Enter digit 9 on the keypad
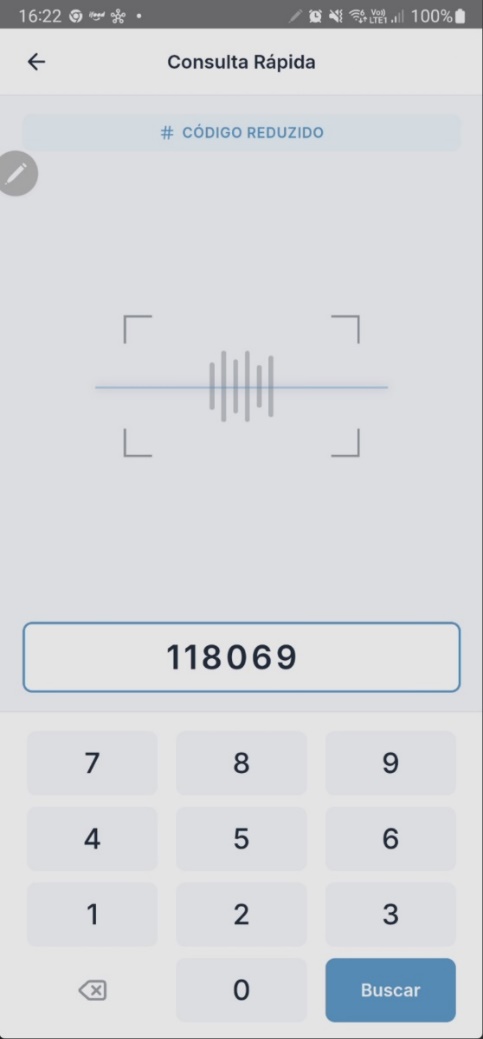 point(390,763)
